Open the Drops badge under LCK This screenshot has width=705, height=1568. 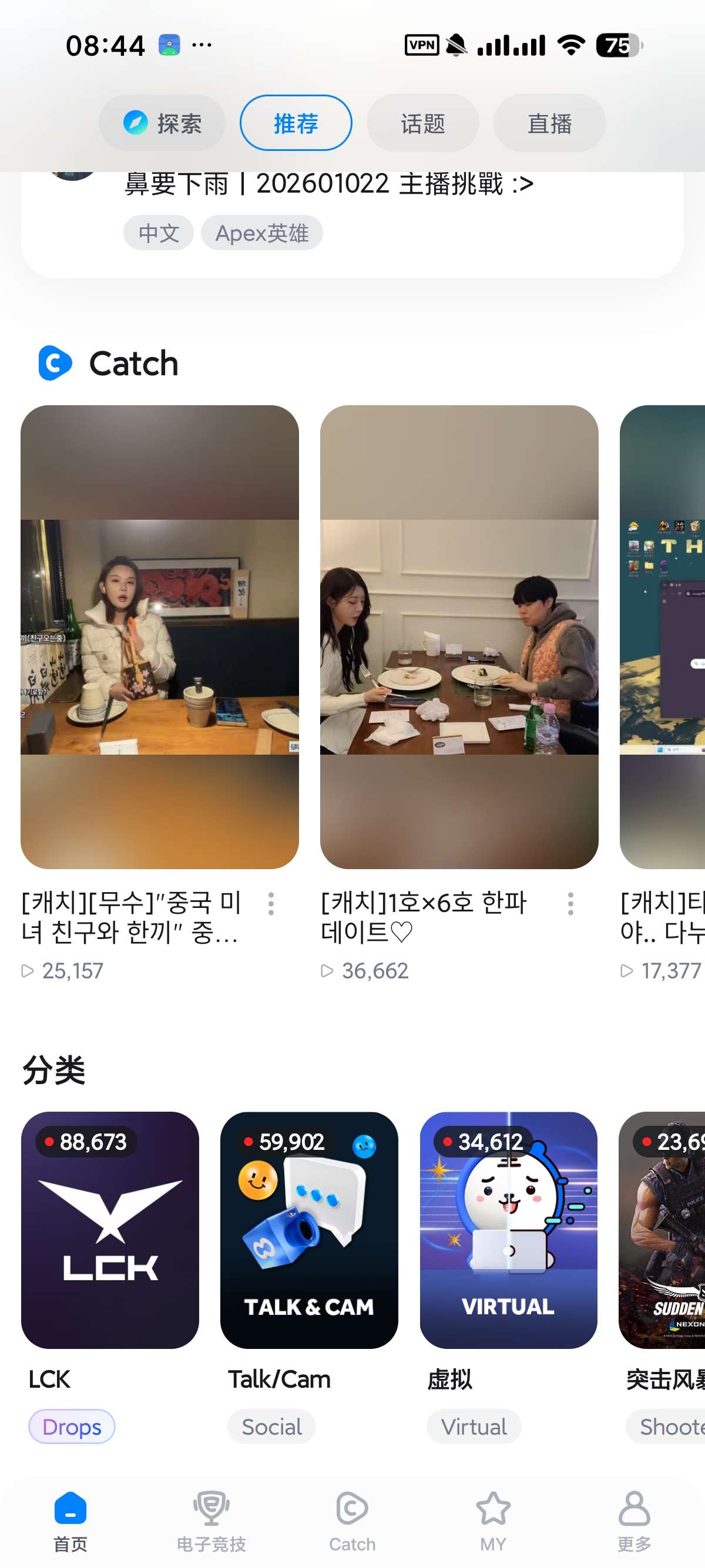pyautogui.click(x=71, y=1427)
